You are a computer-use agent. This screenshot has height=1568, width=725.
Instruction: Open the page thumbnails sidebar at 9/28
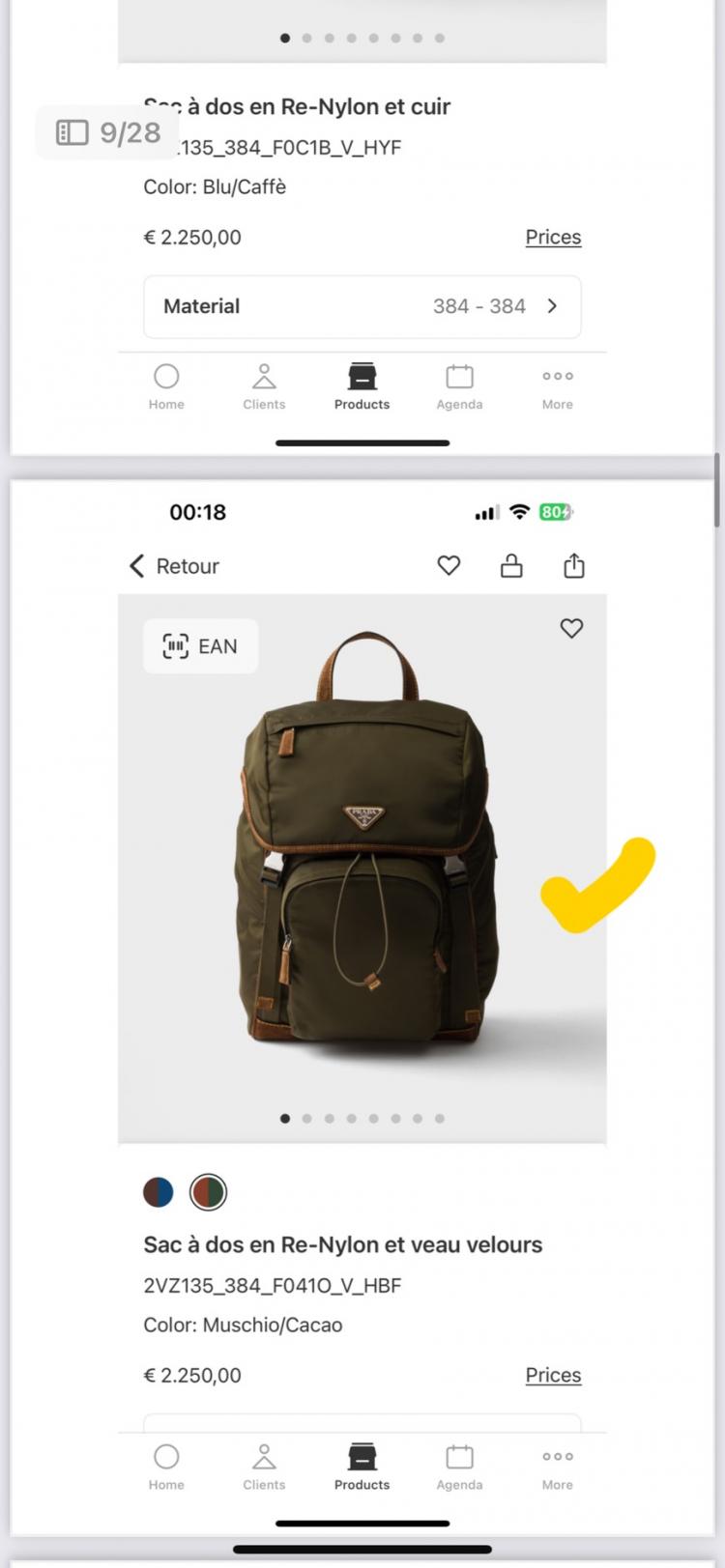pyautogui.click(x=72, y=132)
